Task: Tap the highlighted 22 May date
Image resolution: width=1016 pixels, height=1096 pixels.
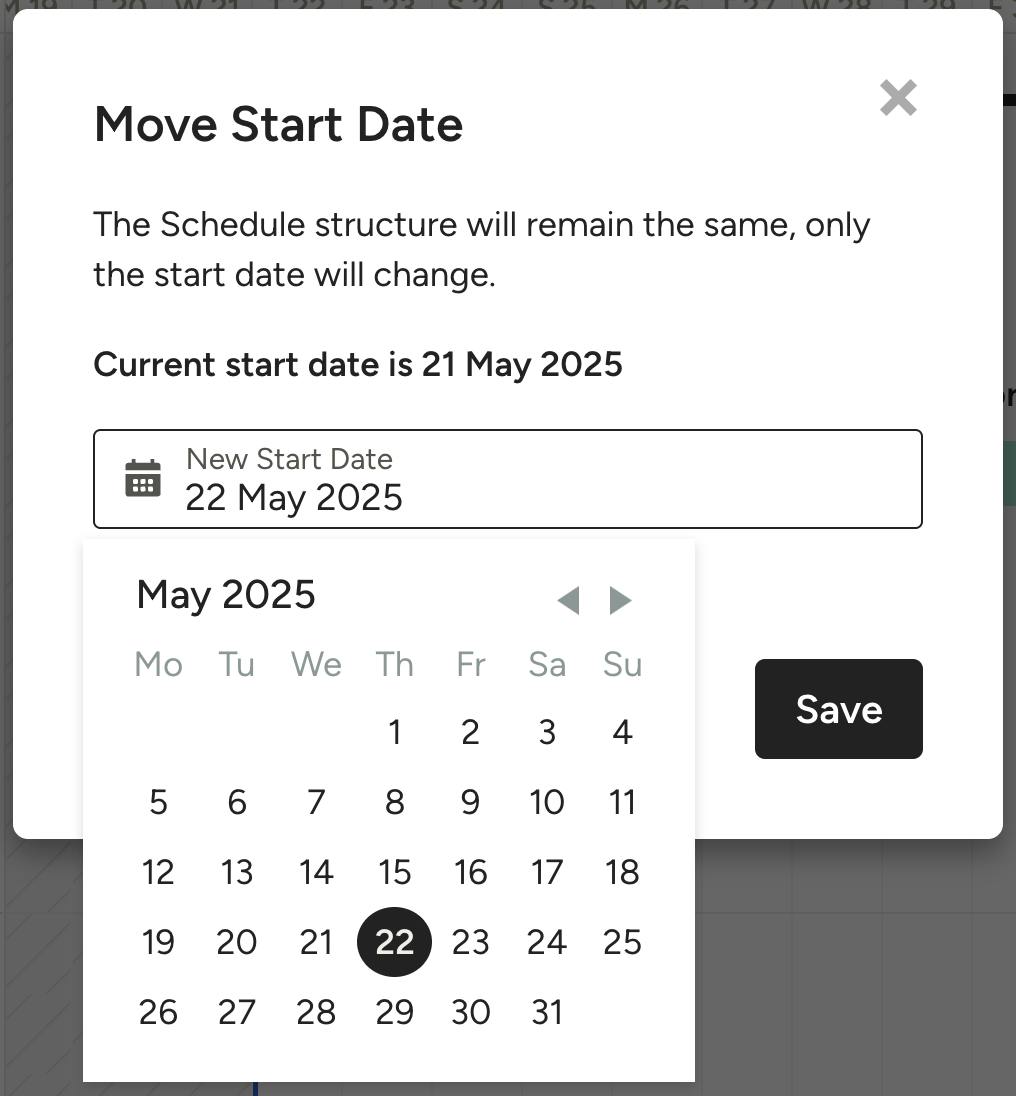Action: (x=394, y=942)
